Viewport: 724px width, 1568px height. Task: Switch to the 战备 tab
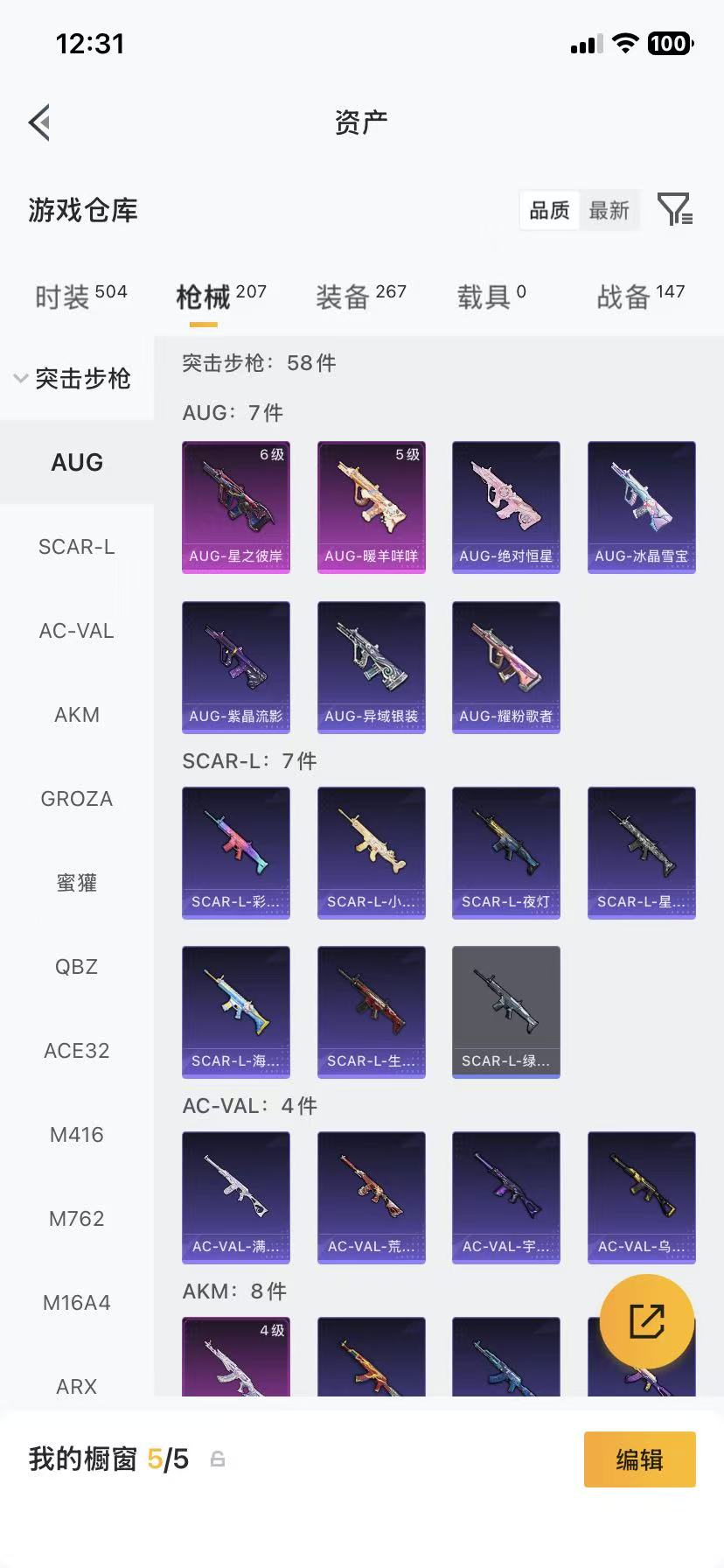[641, 297]
